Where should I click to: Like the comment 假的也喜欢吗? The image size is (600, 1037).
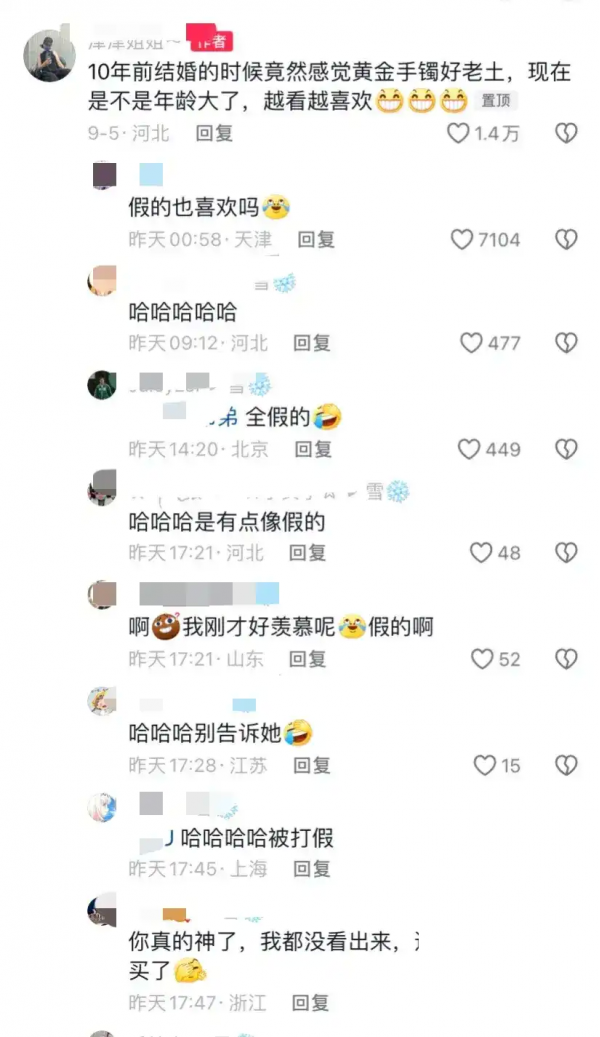click(x=462, y=239)
